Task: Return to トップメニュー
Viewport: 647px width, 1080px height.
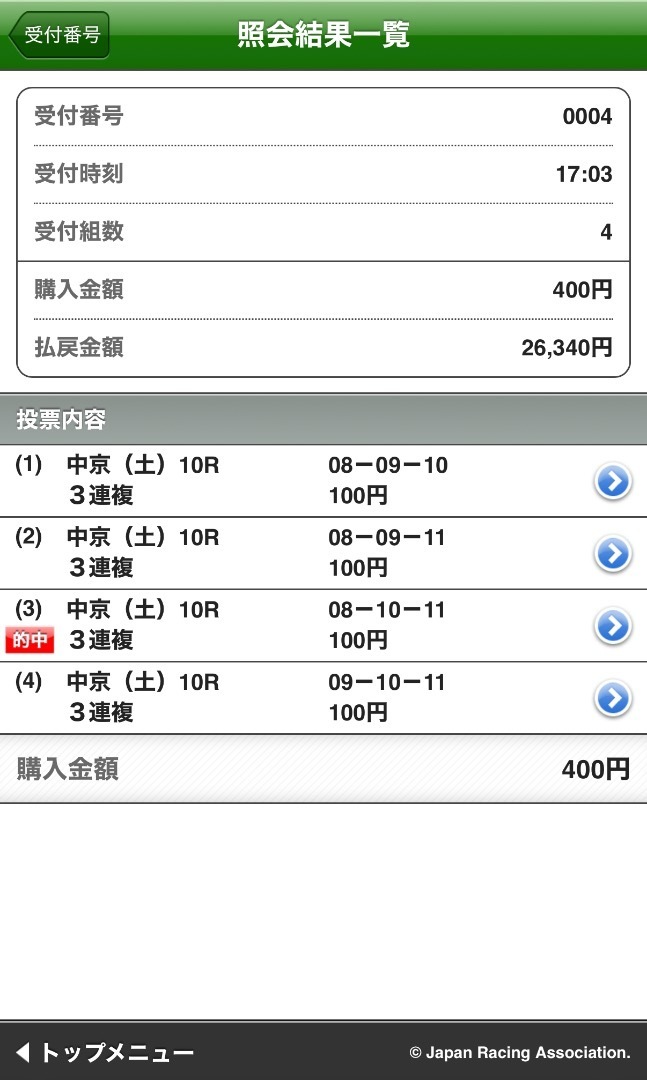Action: pyautogui.click(x=105, y=1052)
